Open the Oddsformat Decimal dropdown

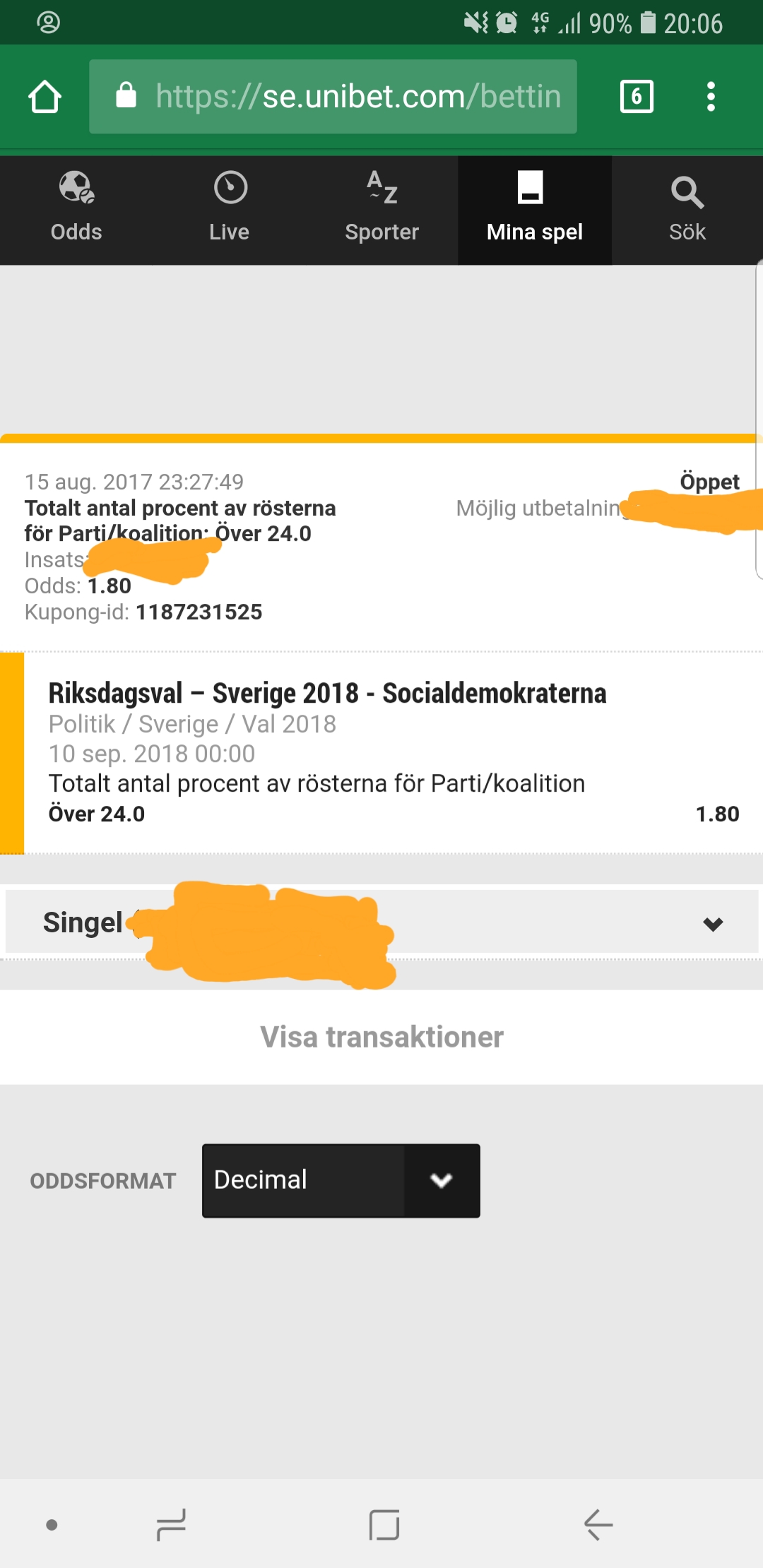coord(341,1180)
